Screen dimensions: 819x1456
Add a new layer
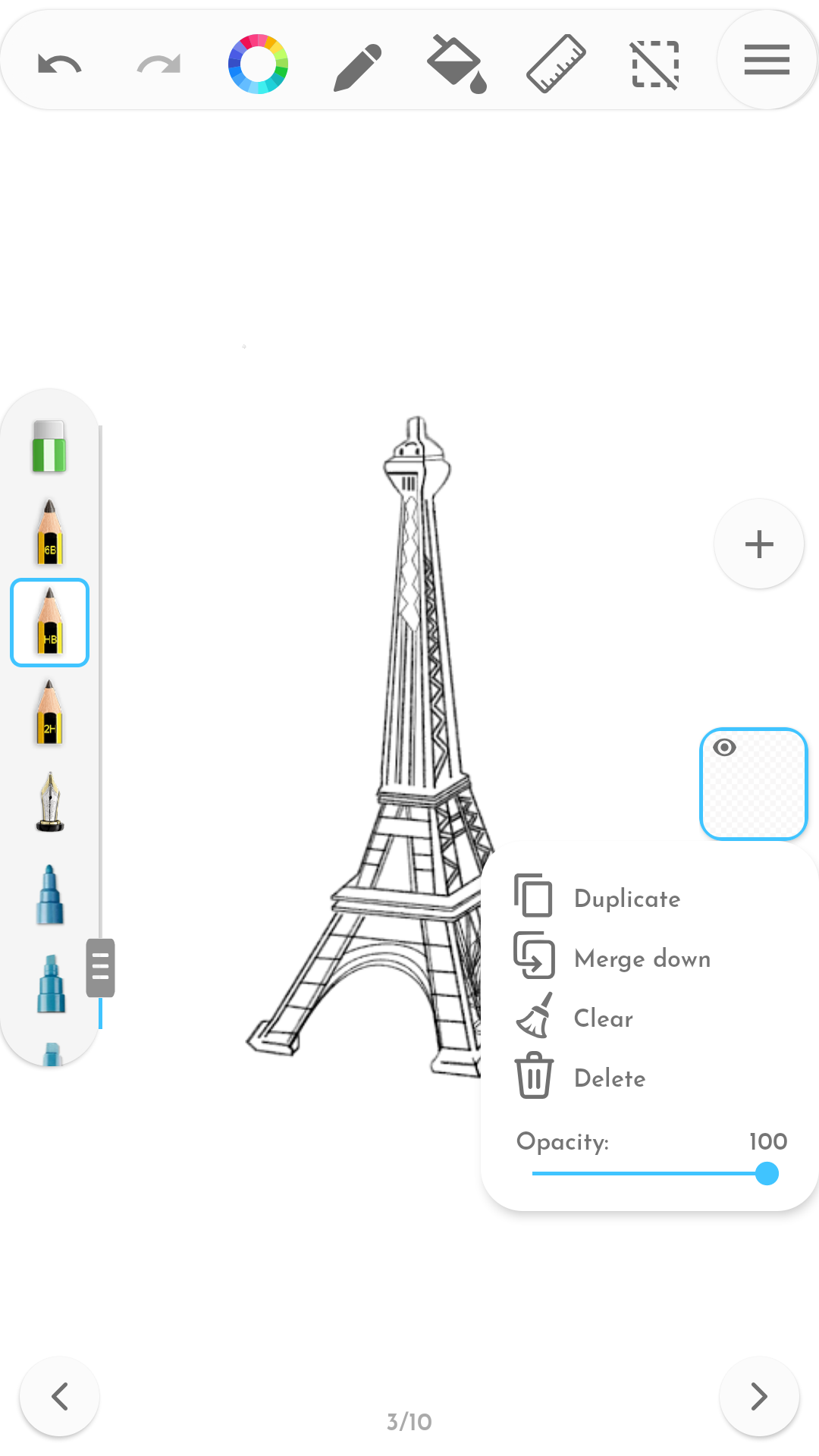click(x=759, y=544)
